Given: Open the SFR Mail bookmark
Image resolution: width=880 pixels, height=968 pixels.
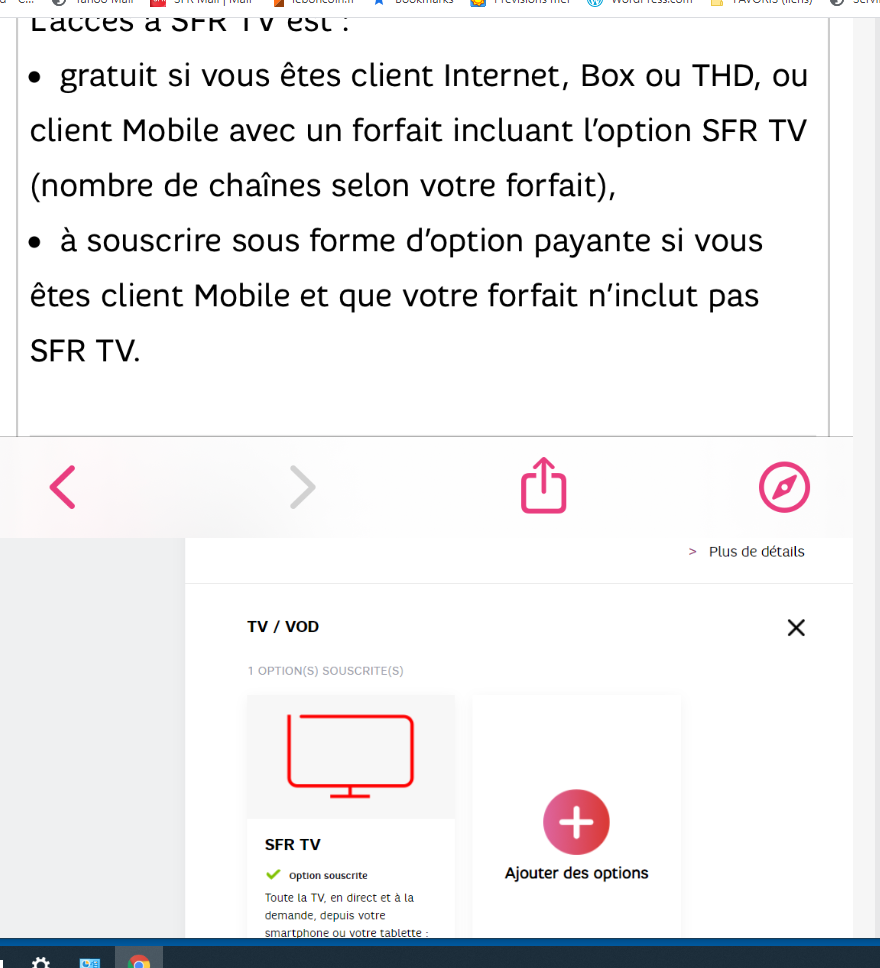Looking at the screenshot, I should coord(160,3).
